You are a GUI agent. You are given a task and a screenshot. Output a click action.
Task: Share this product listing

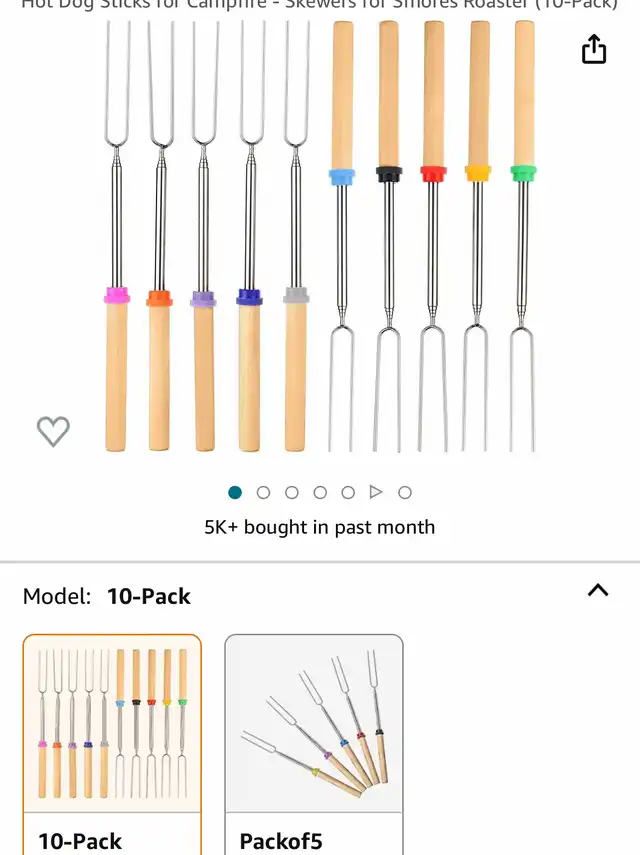point(594,49)
